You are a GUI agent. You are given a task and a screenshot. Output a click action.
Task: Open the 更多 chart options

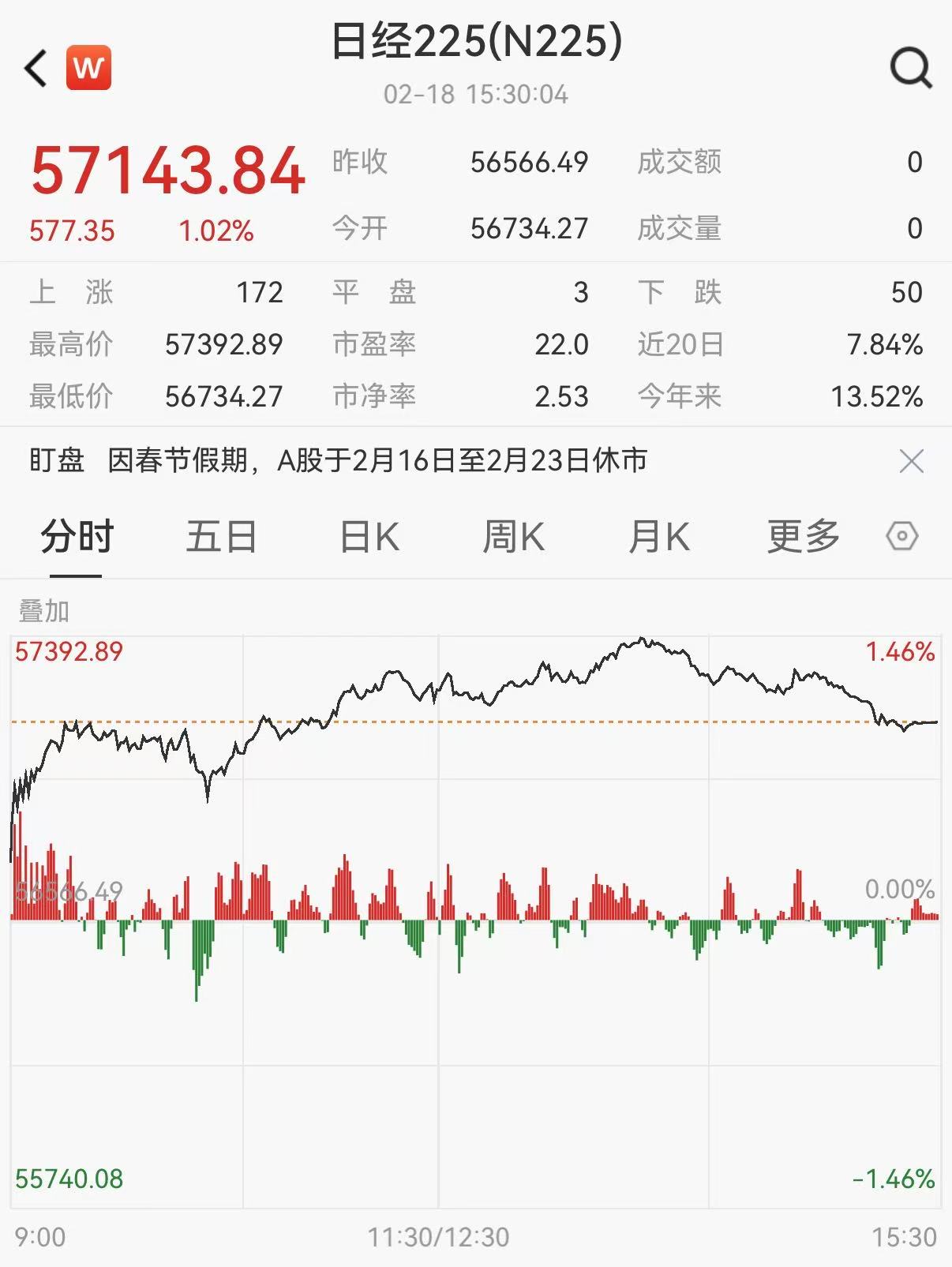coord(803,538)
